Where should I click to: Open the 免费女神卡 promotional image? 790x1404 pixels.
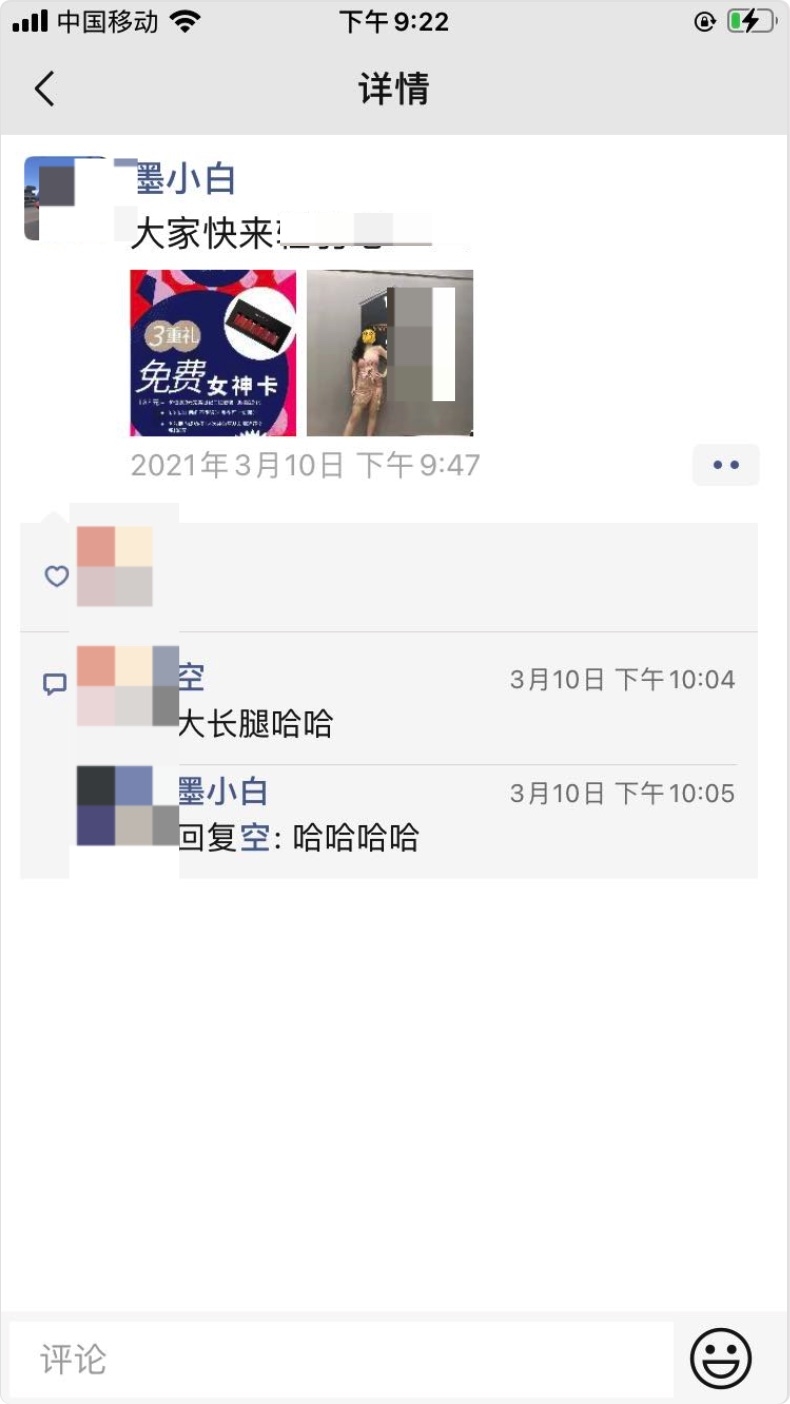tap(213, 352)
